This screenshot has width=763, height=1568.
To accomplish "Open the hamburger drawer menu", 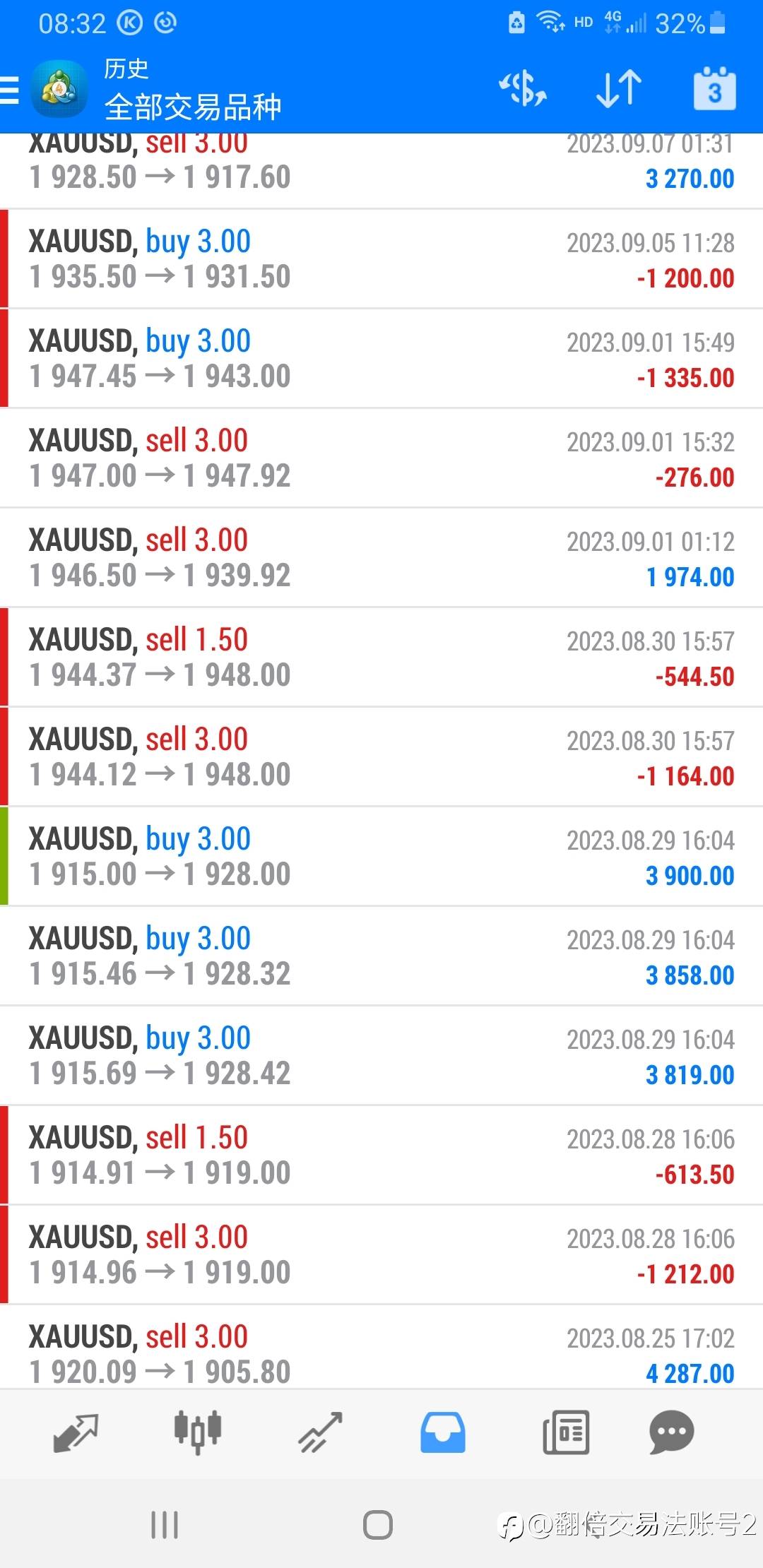I will (10, 90).
